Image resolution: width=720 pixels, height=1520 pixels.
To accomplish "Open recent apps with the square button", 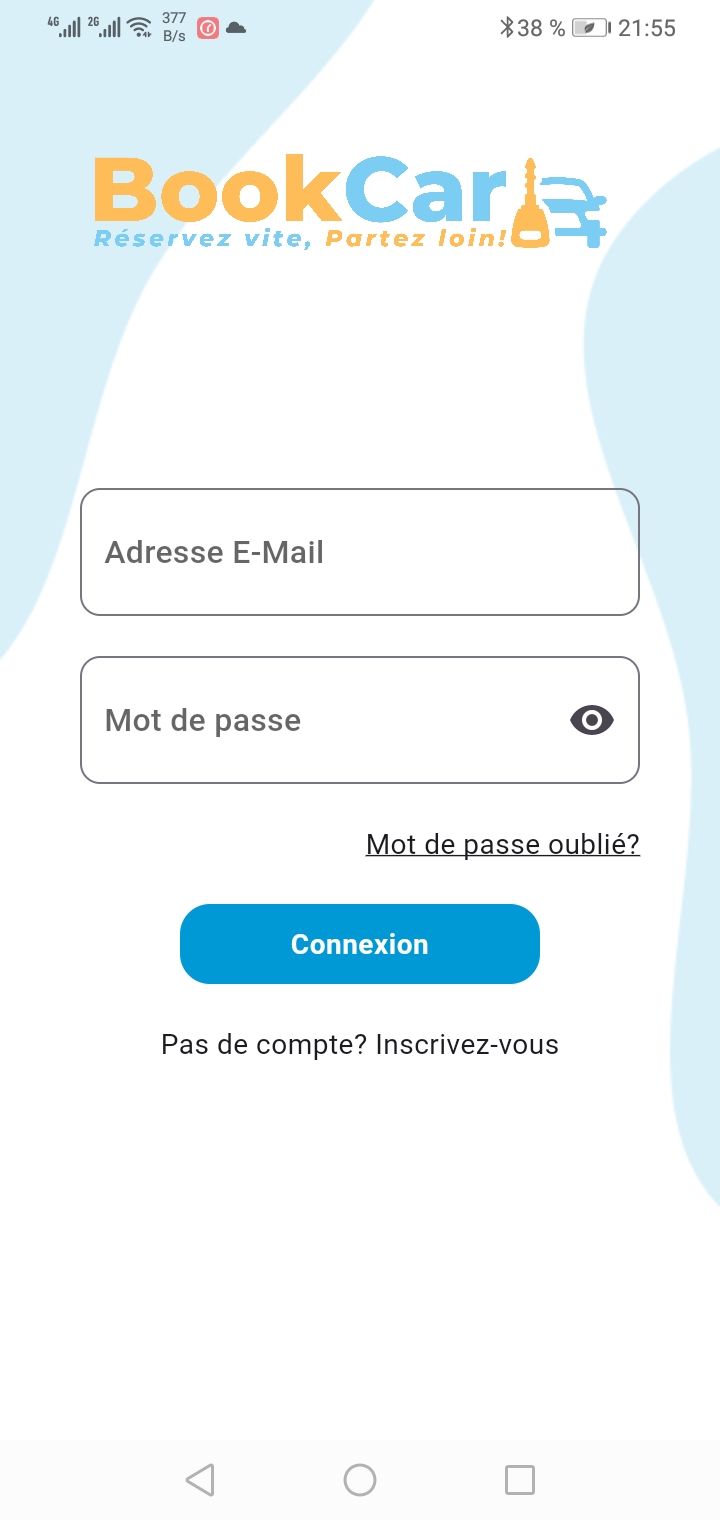I will click(520, 1480).
